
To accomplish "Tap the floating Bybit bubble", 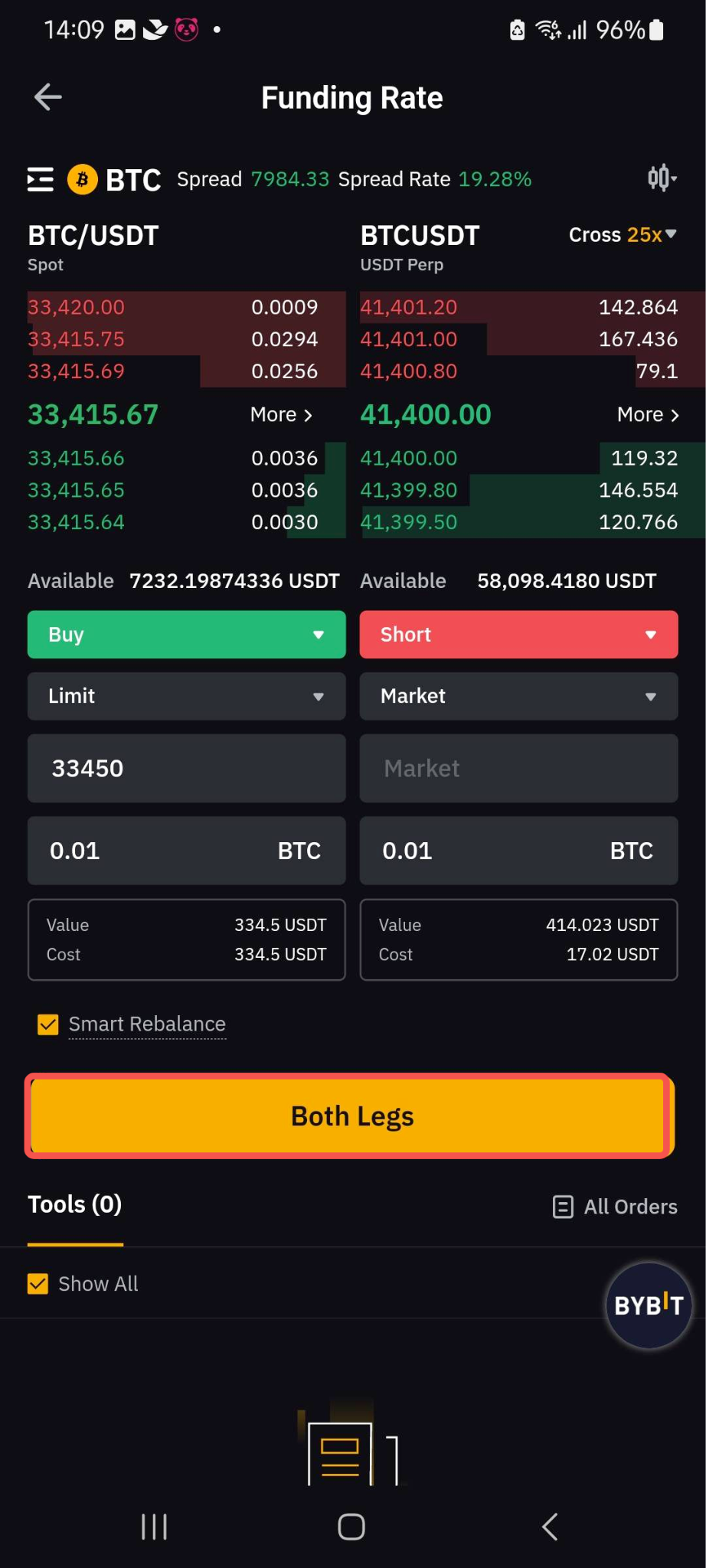I will 649,1305.
